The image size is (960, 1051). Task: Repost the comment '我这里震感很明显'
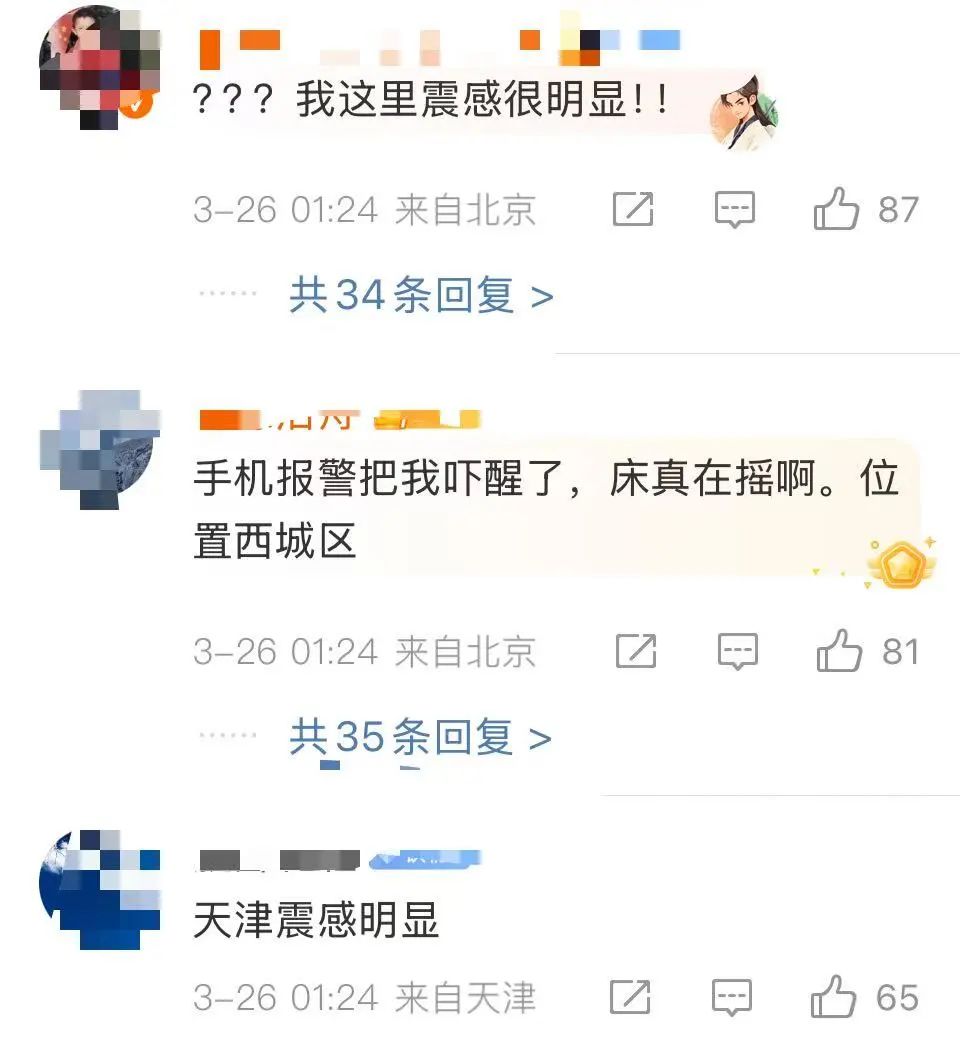pos(633,210)
